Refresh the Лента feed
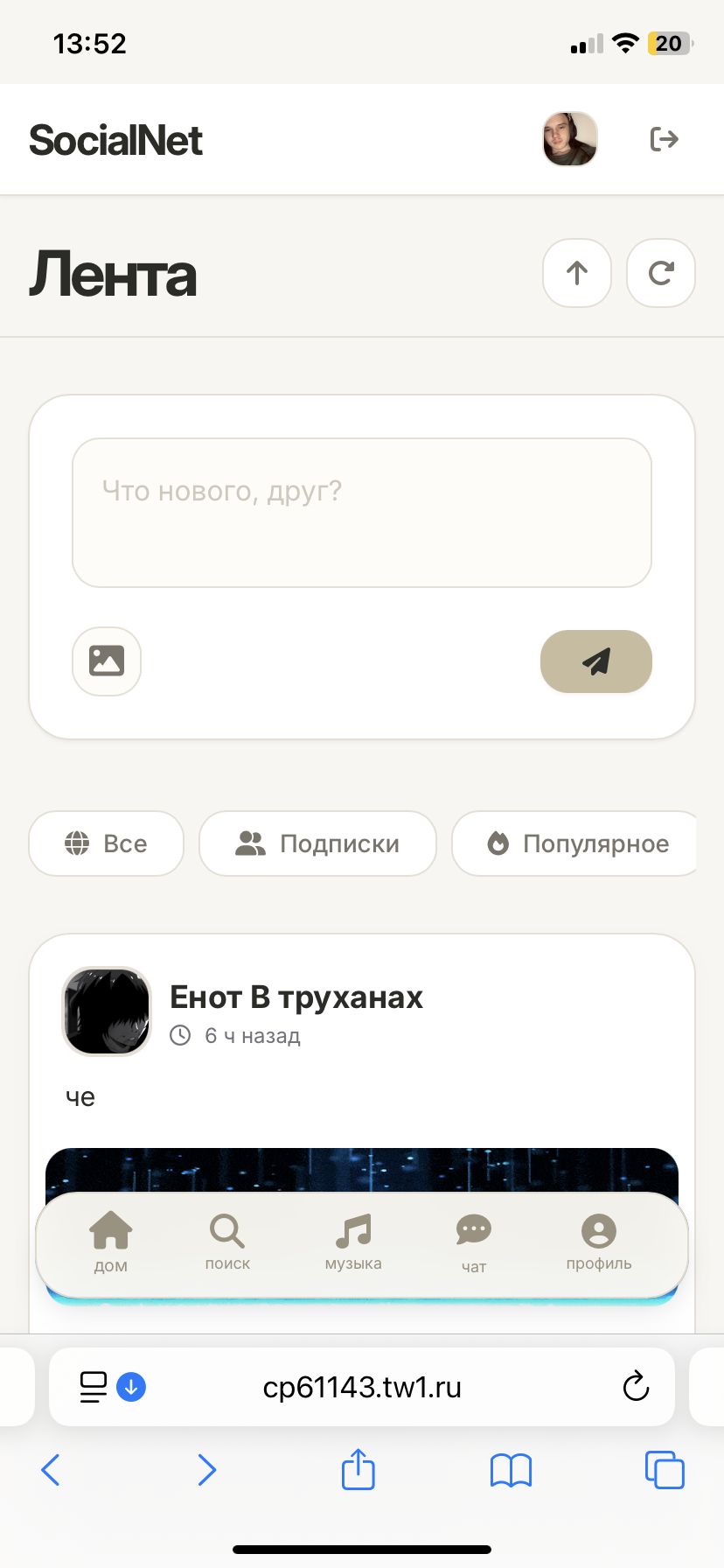This screenshot has height=1568, width=724. pyautogui.click(x=661, y=273)
